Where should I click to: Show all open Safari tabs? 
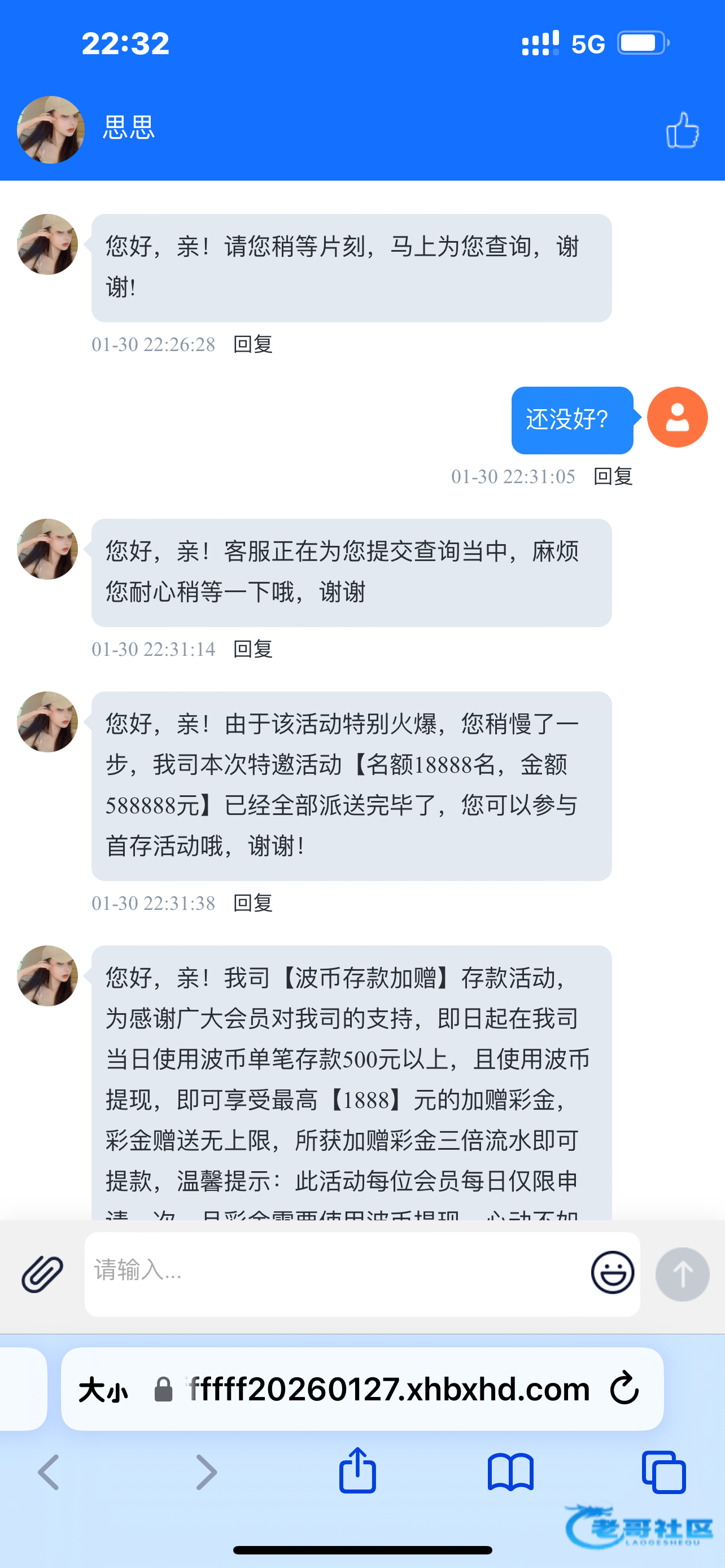[663, 1472]
